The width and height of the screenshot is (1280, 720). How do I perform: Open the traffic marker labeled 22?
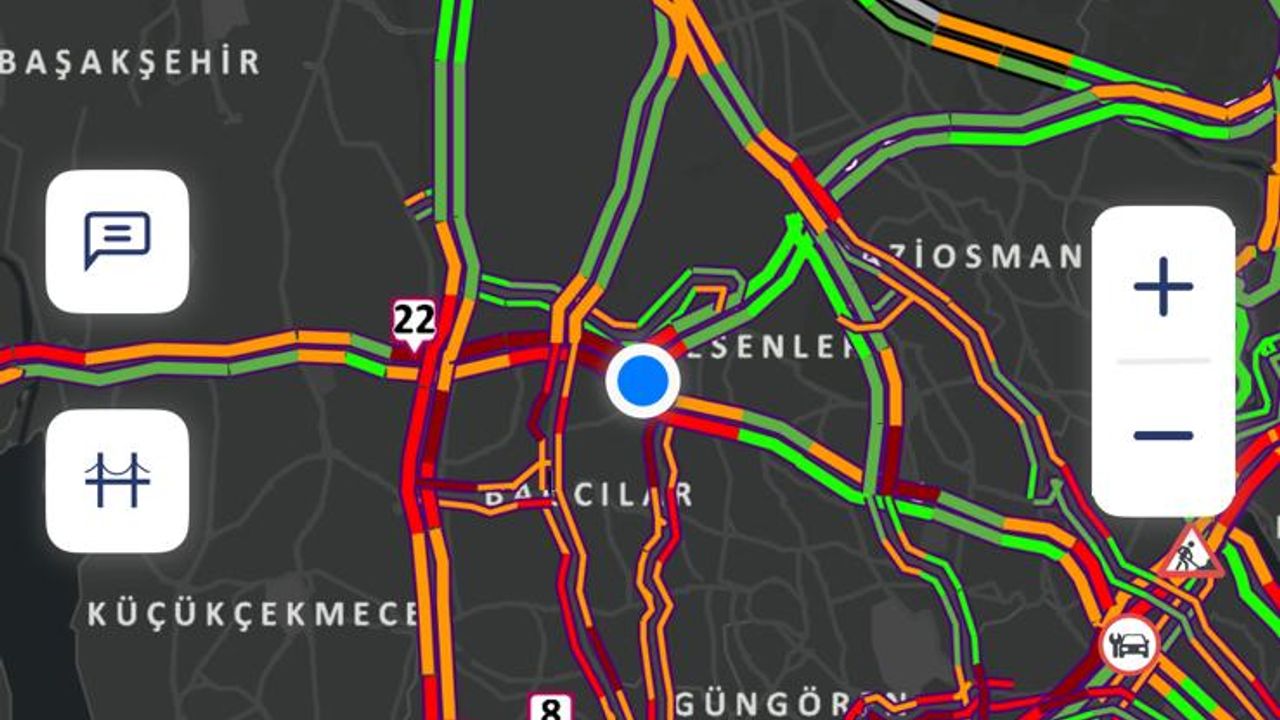[414, 322]
